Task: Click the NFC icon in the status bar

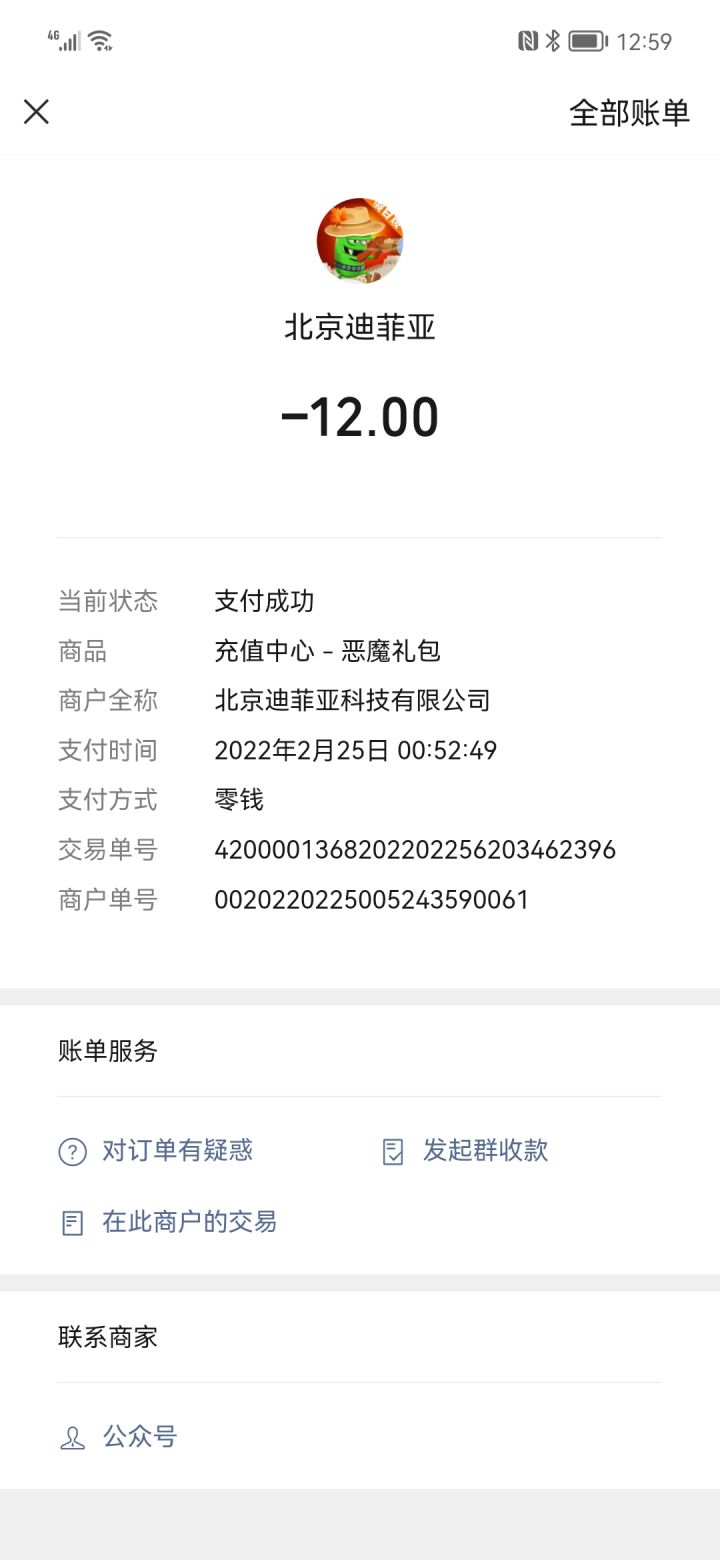Action: pos(528,40)
